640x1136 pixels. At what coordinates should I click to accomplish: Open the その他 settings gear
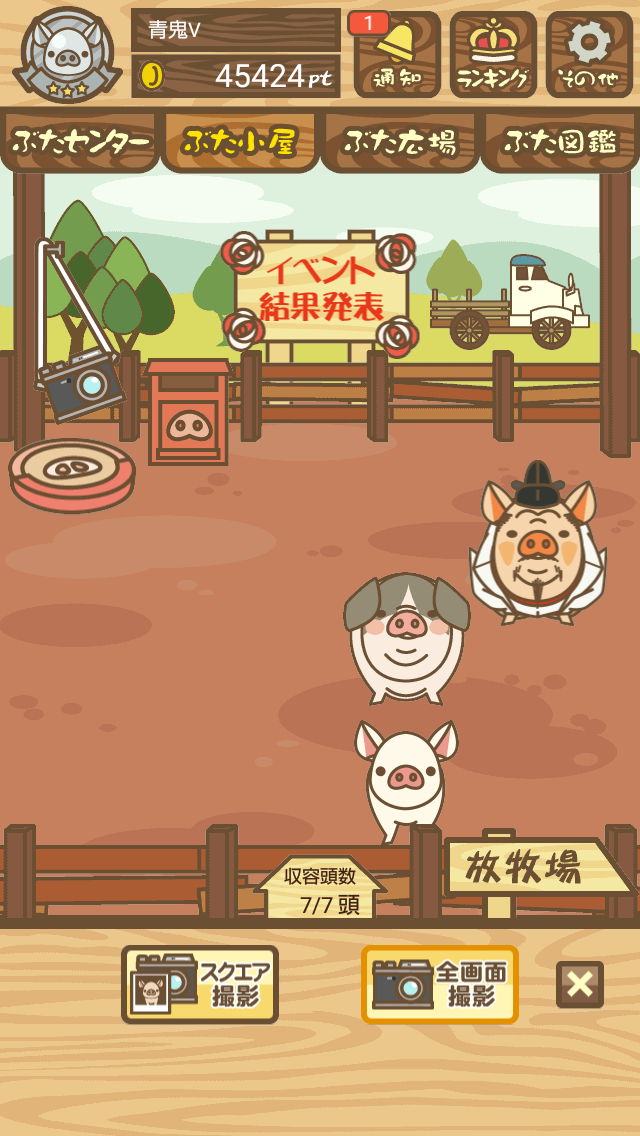click(589, 54)
